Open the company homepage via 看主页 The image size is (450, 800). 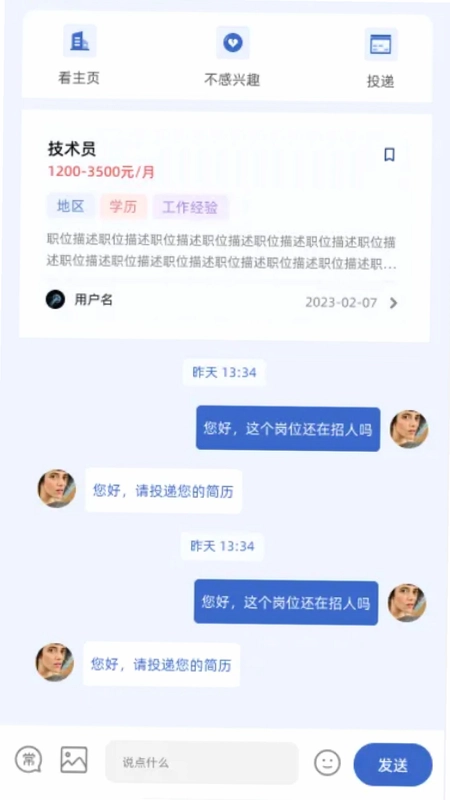[79, 55]
